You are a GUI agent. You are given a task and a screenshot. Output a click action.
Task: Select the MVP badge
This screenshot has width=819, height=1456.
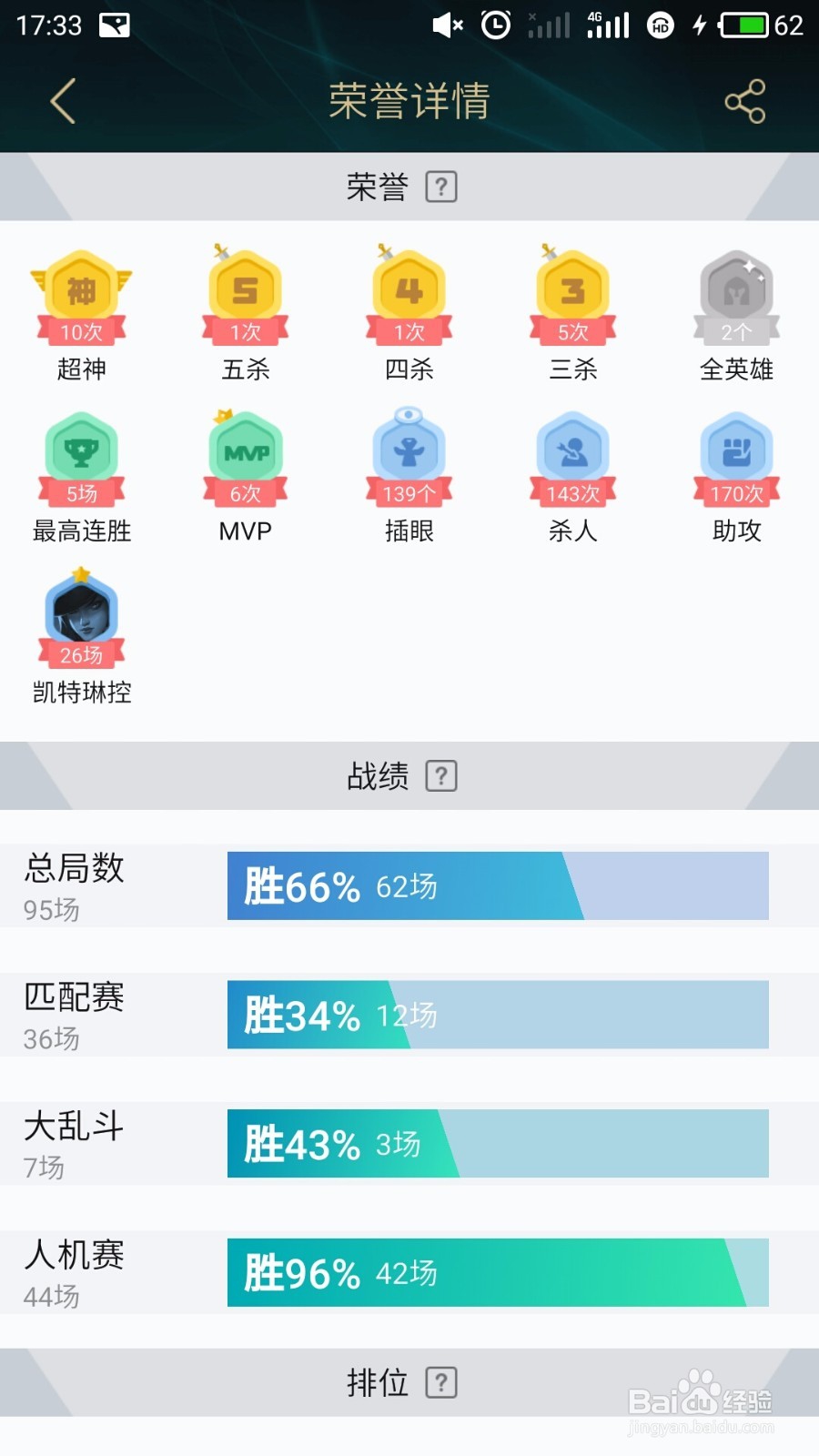[x=246, y=455]
